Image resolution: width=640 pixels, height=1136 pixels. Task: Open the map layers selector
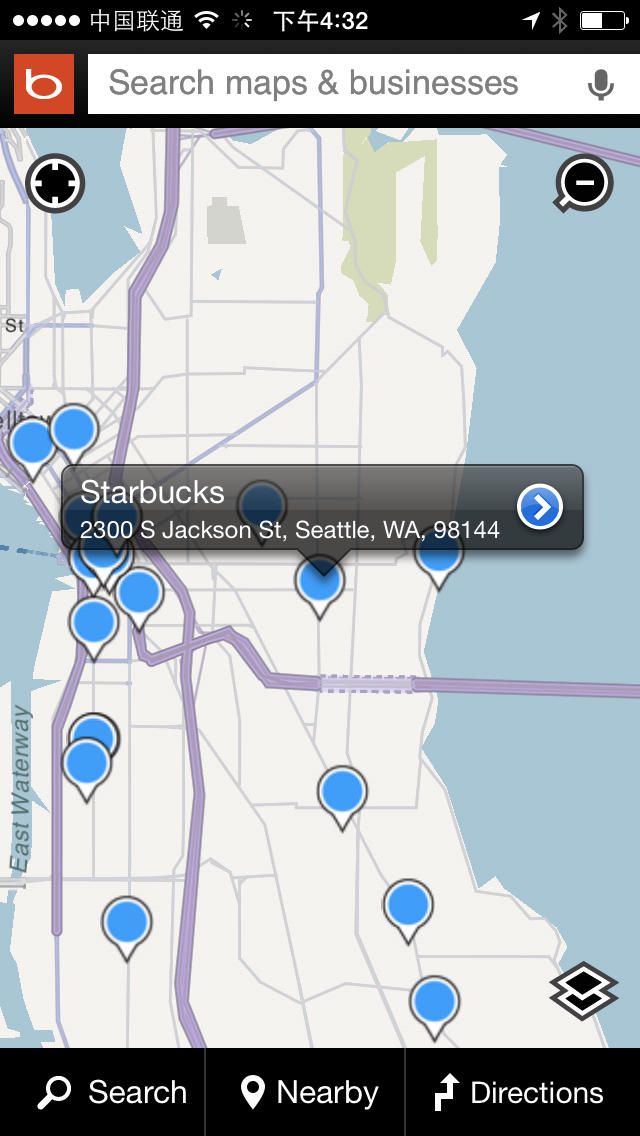[x=583, y=990]
